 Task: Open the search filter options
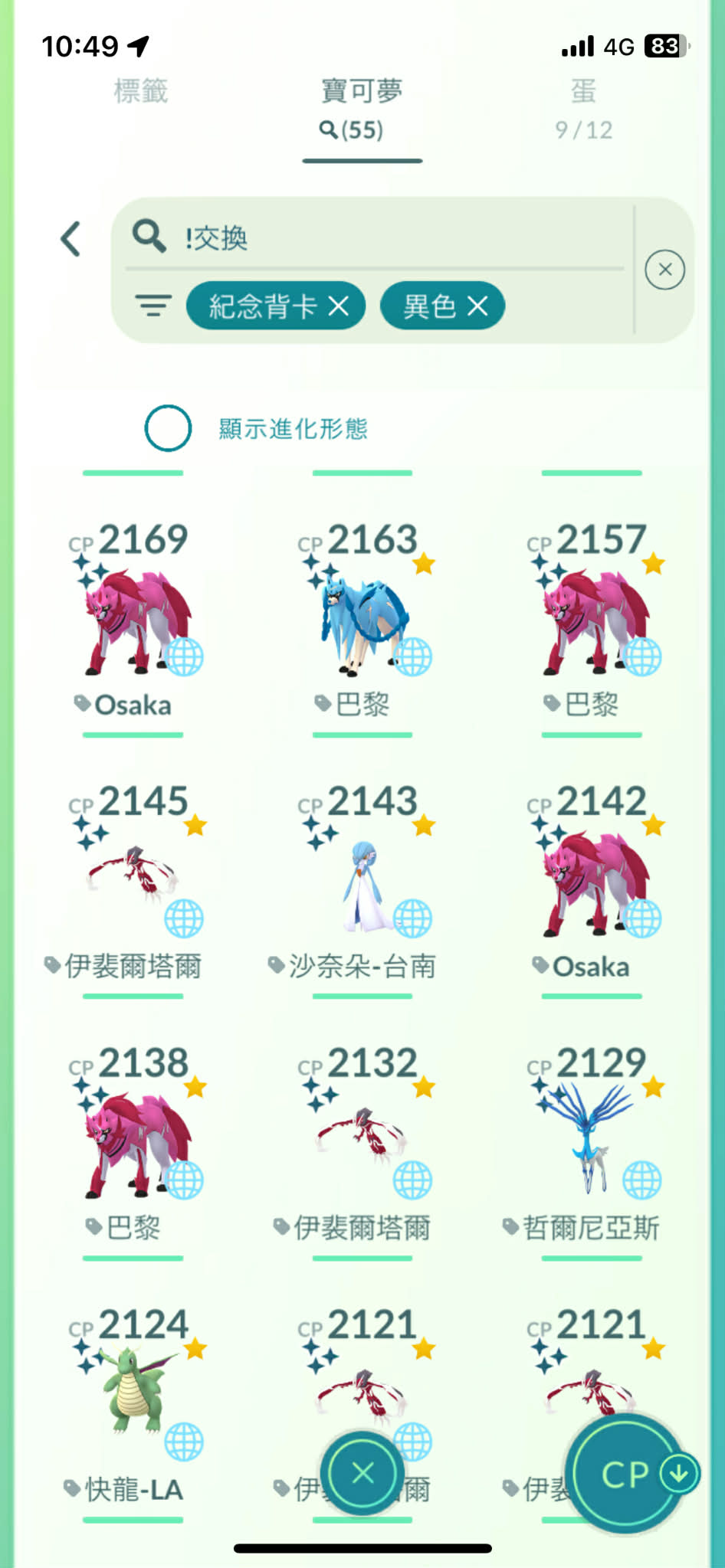[x=153, y=306]
